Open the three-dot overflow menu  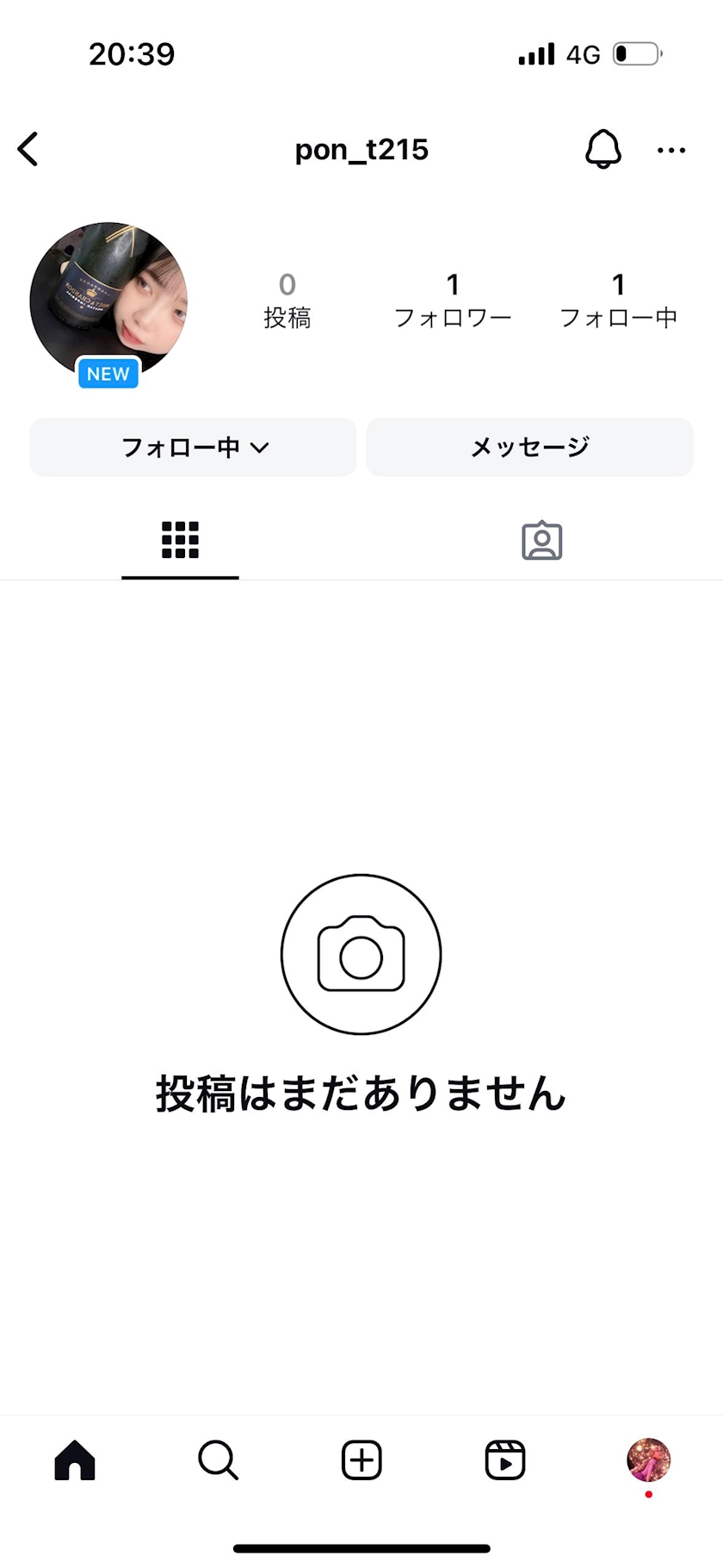[671, 150]
